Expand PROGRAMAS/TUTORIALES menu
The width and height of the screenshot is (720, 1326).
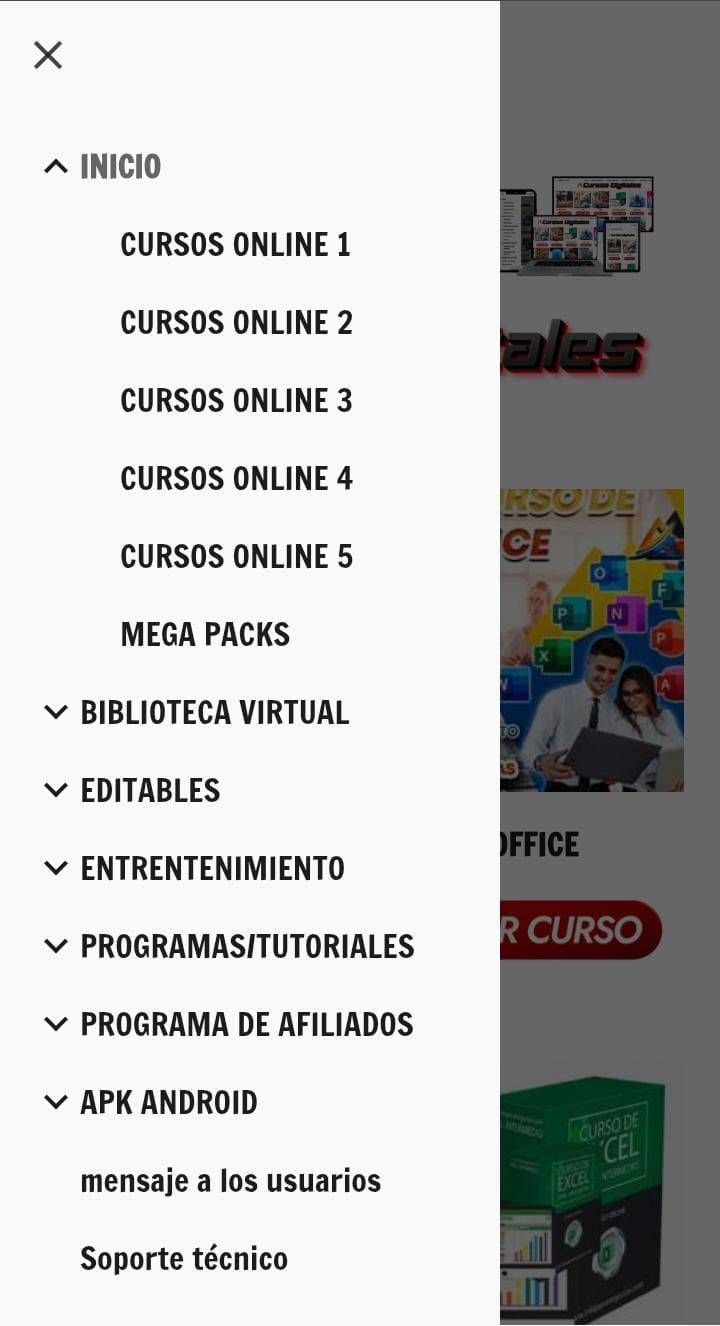click(56, 946)
